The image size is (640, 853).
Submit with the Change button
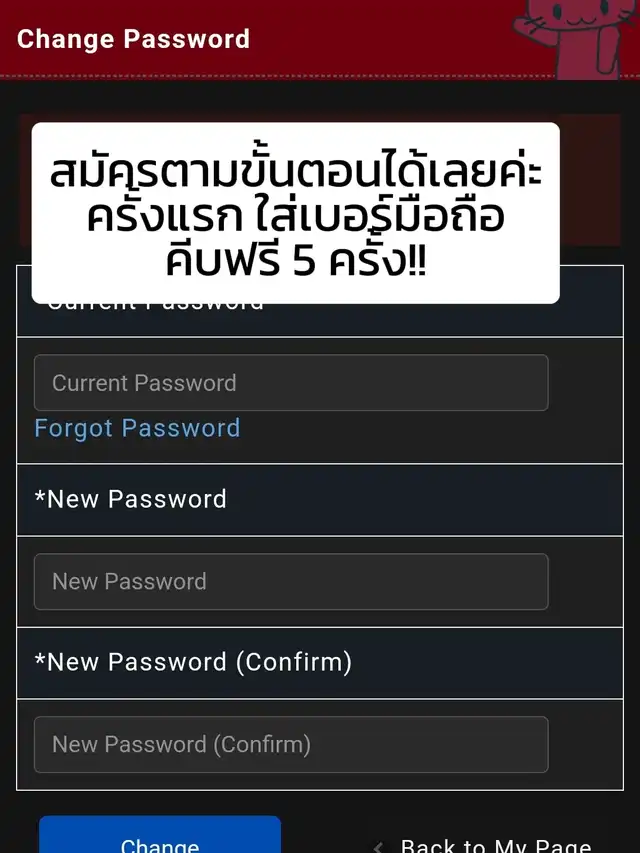click(160, 838)
